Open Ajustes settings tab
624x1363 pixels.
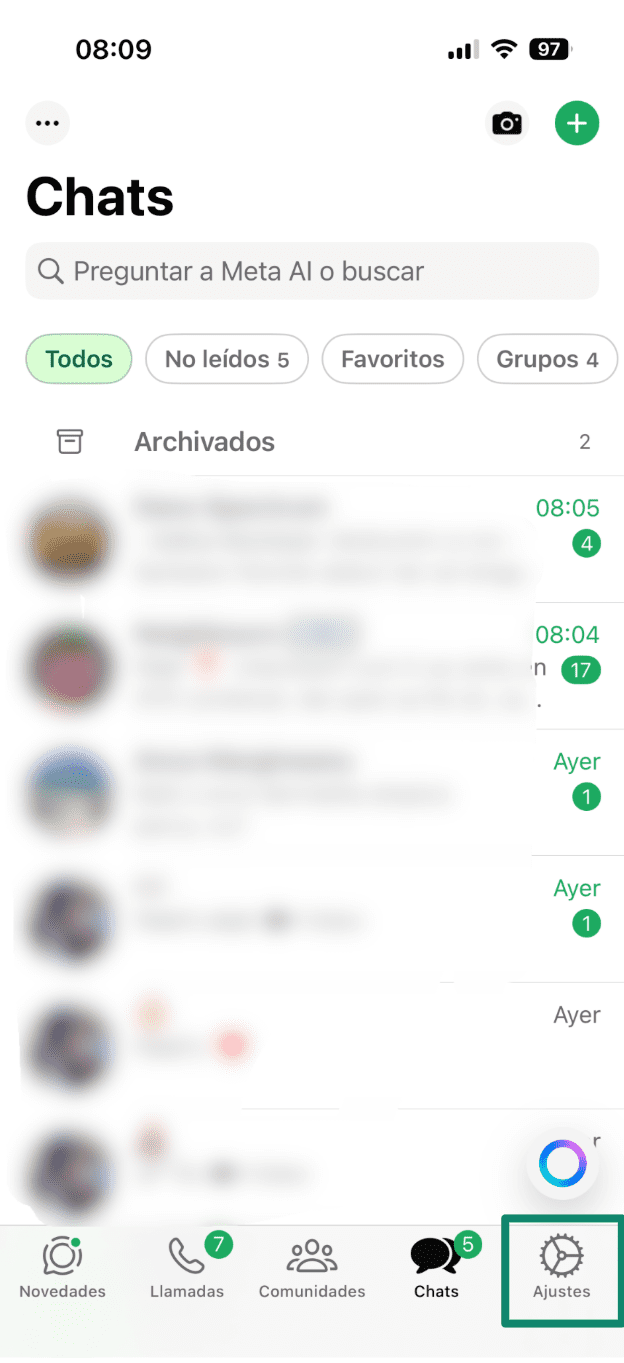[561, 1268]
